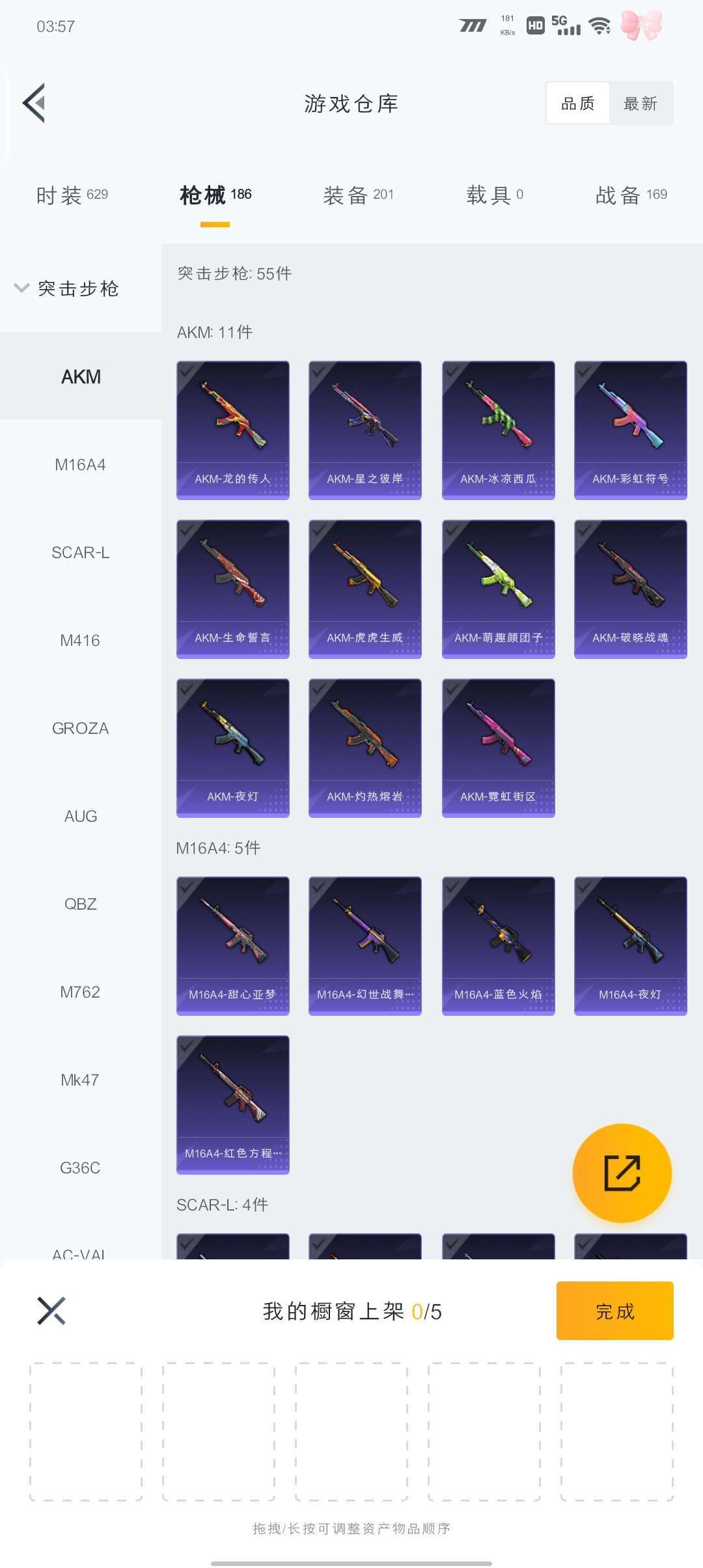Select SCAR-L in the weapon list

(80, 553)
